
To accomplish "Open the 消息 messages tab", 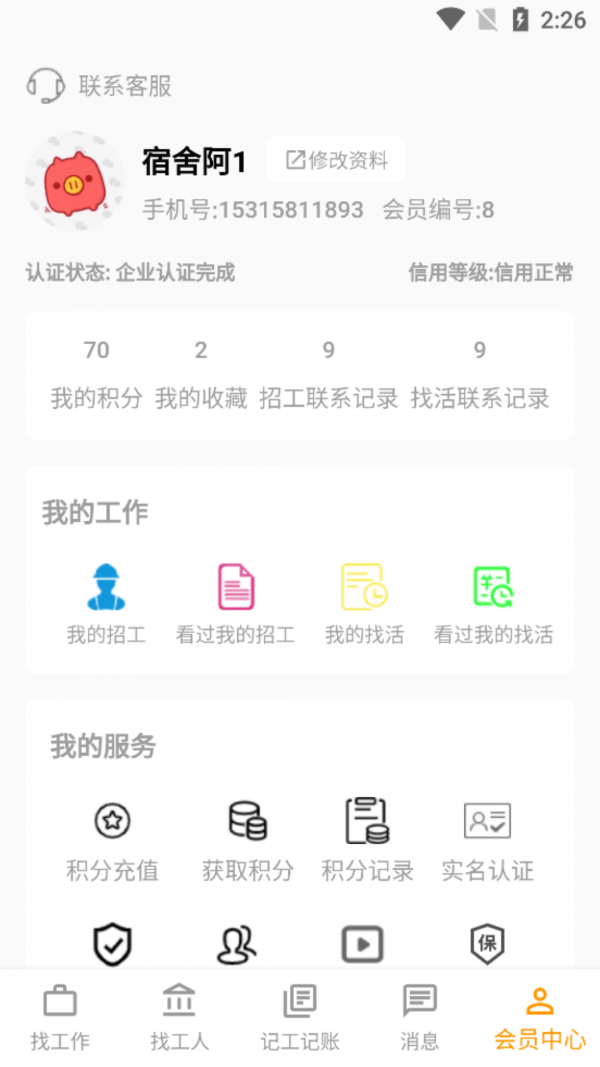I will (420, 1018).
